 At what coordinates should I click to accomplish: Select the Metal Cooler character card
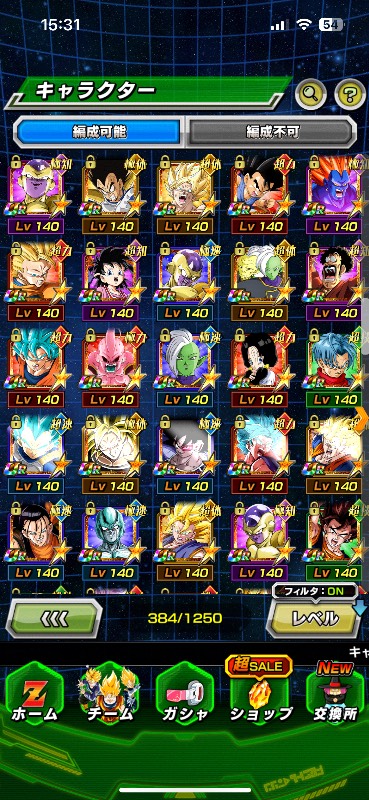(x=111, y=541)
